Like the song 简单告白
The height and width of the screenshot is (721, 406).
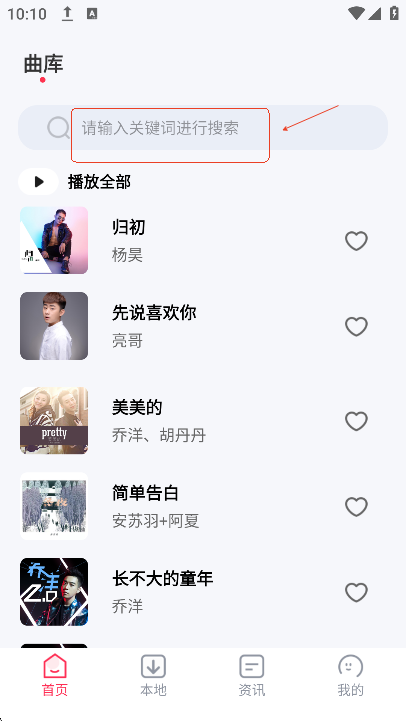tap(356, 507)
